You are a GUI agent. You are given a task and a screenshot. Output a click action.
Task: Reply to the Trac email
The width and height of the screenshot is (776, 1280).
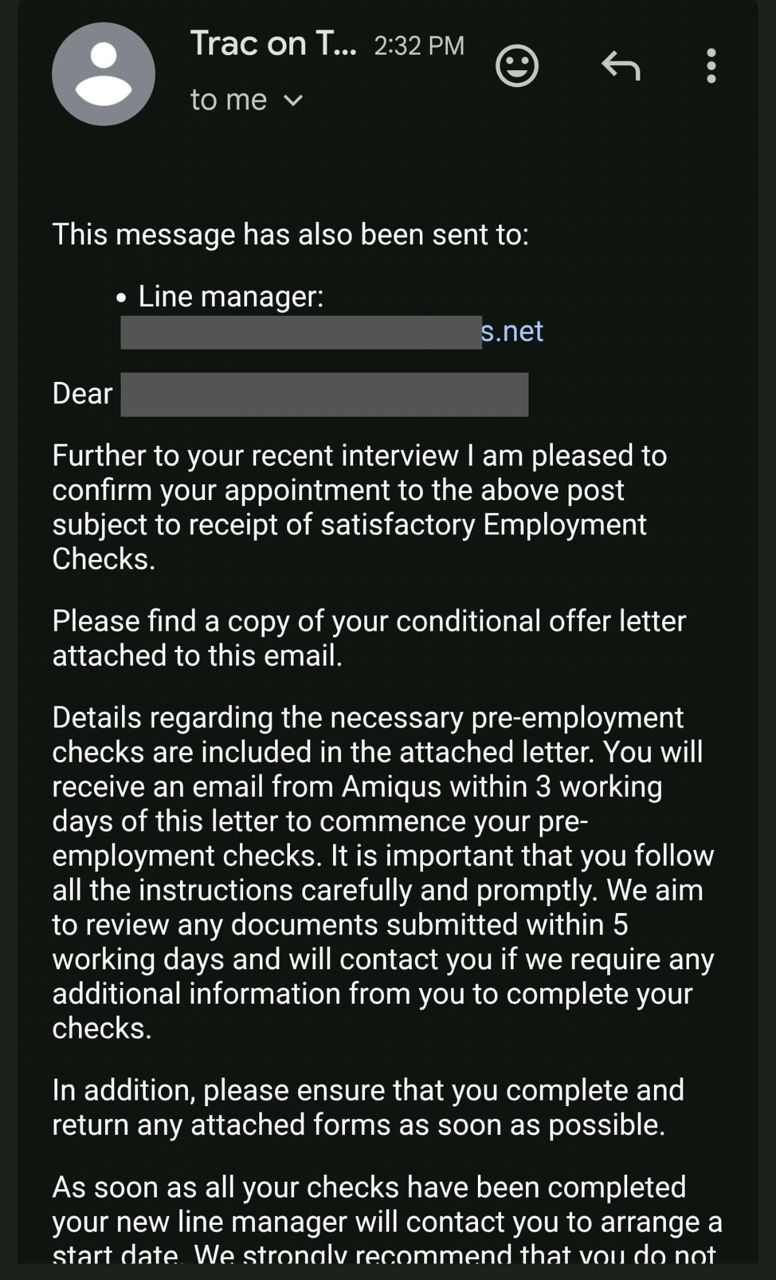click(x=621, y=66)
